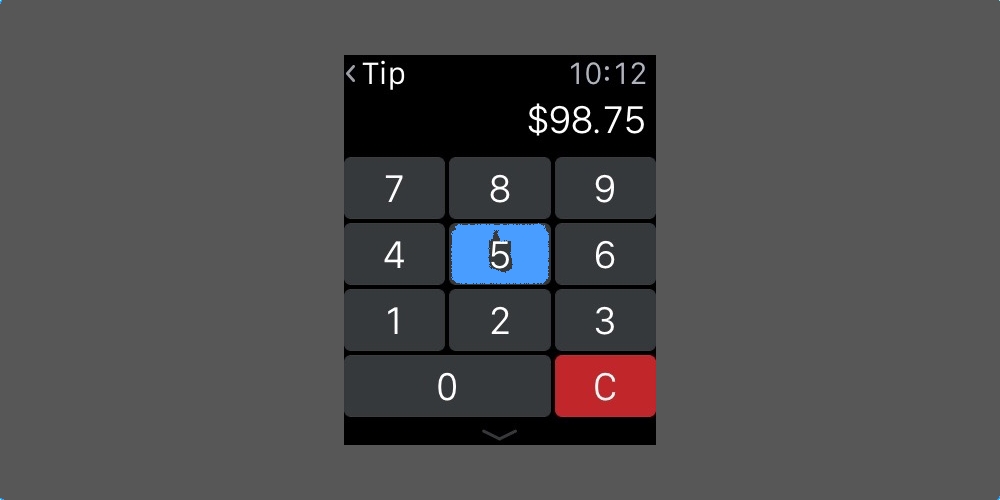Tap the 3 key
The height and width of the screenshot is (500, 1000).
point(605,320)
